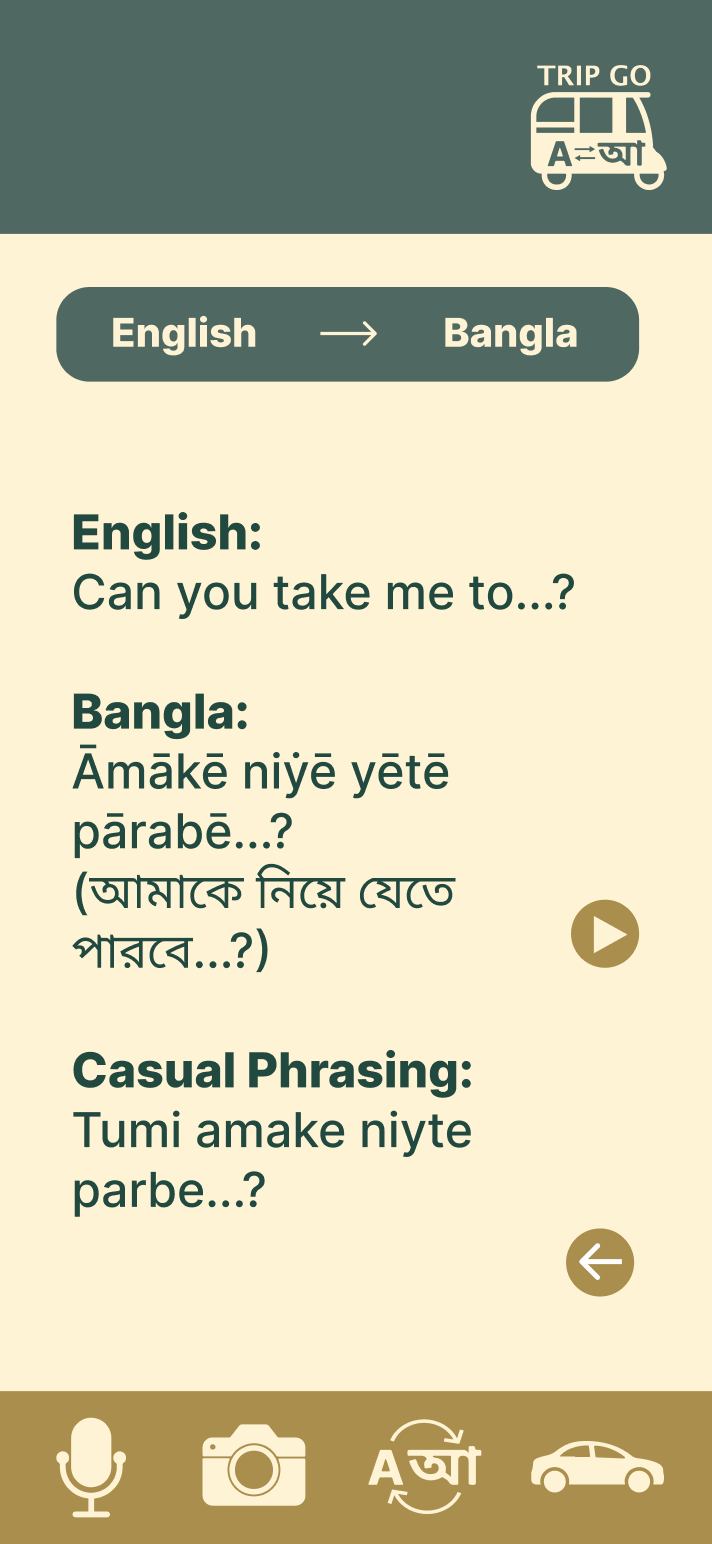Play the Bangla translation audio

tap(605, 934)
